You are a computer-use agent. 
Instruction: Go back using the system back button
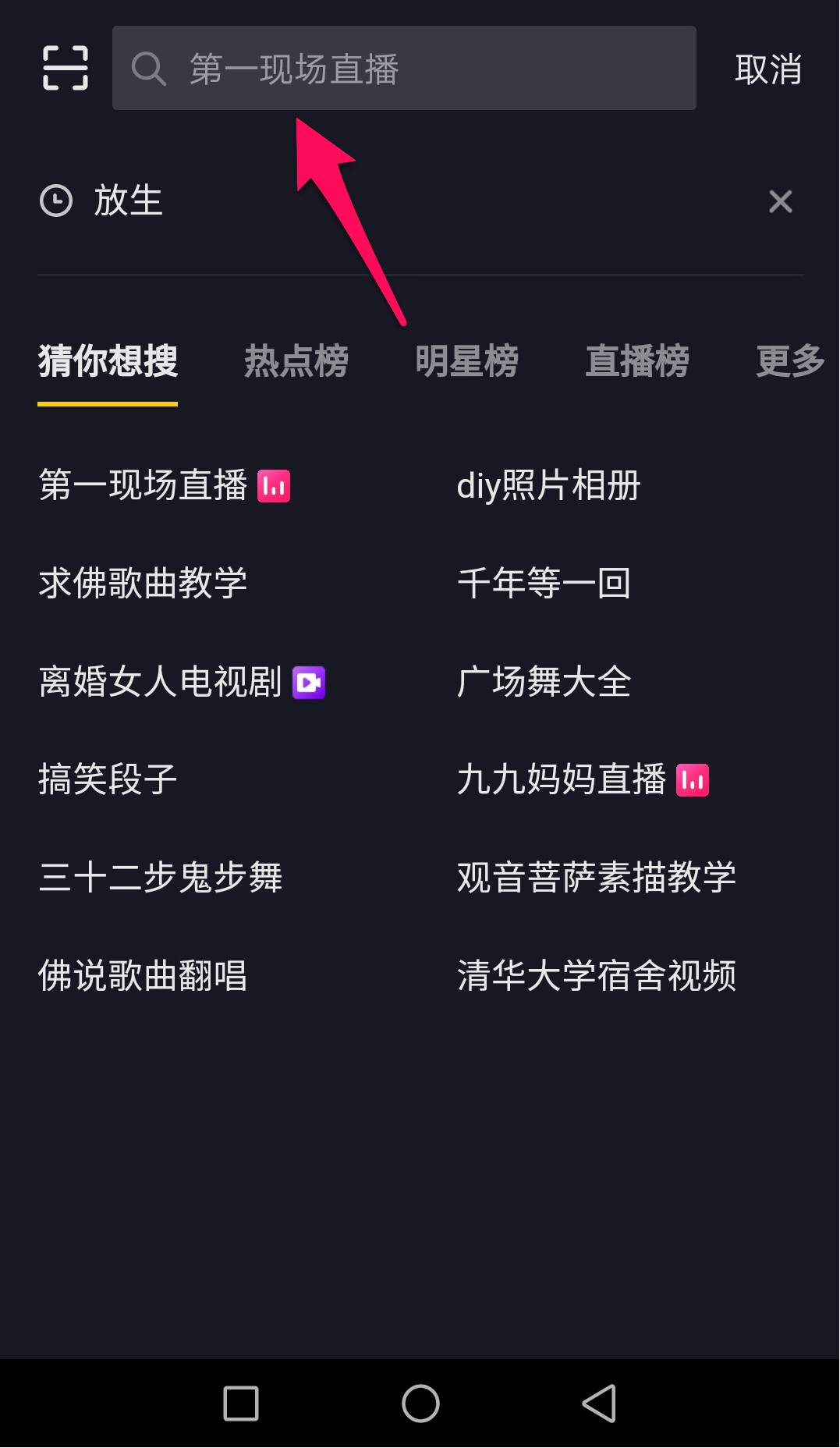click(600, 1404)
